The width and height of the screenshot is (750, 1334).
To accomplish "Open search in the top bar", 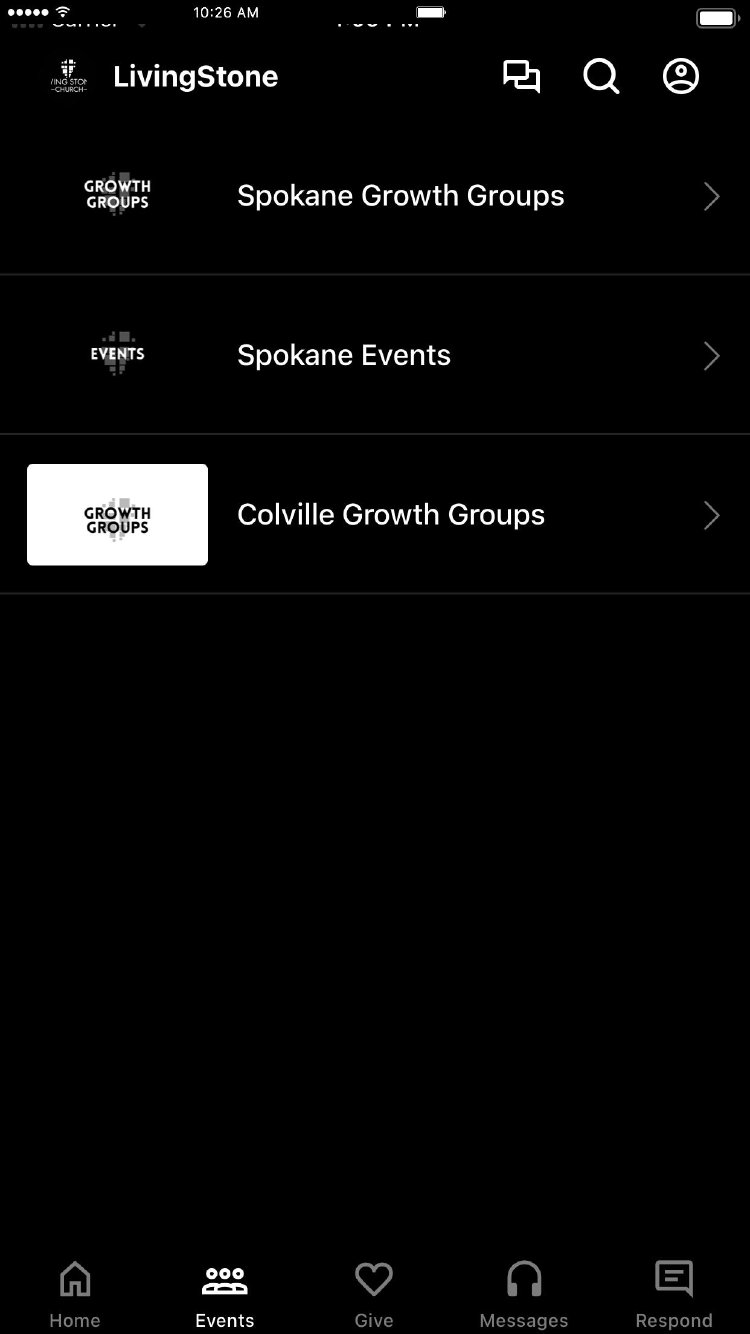I will (601, 77).
